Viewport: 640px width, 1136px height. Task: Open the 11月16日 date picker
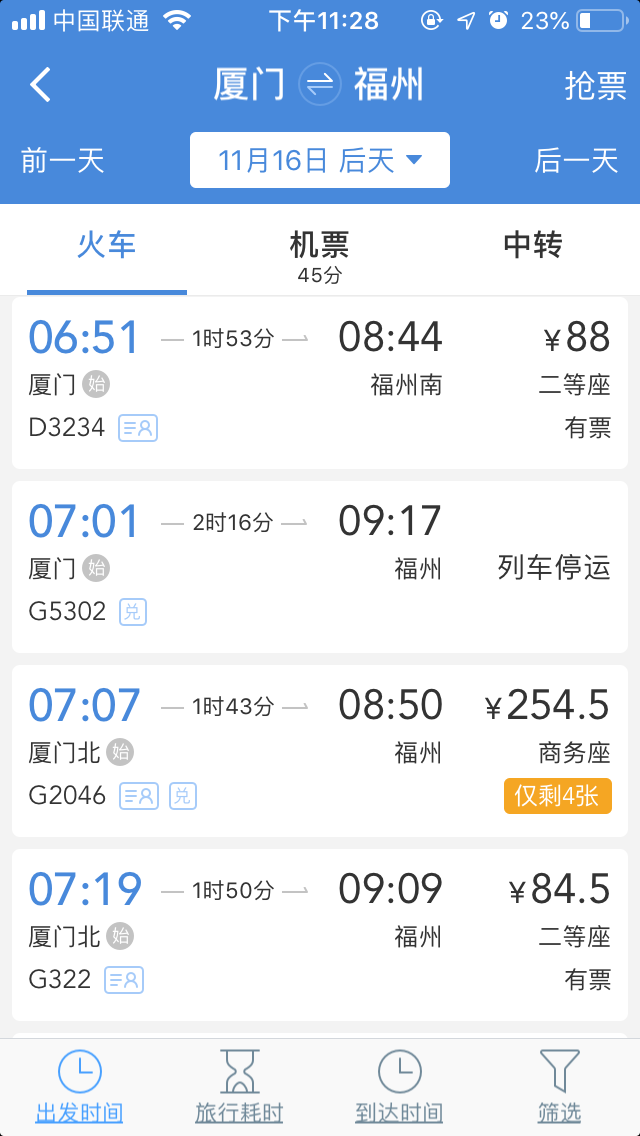coord(319,160)
